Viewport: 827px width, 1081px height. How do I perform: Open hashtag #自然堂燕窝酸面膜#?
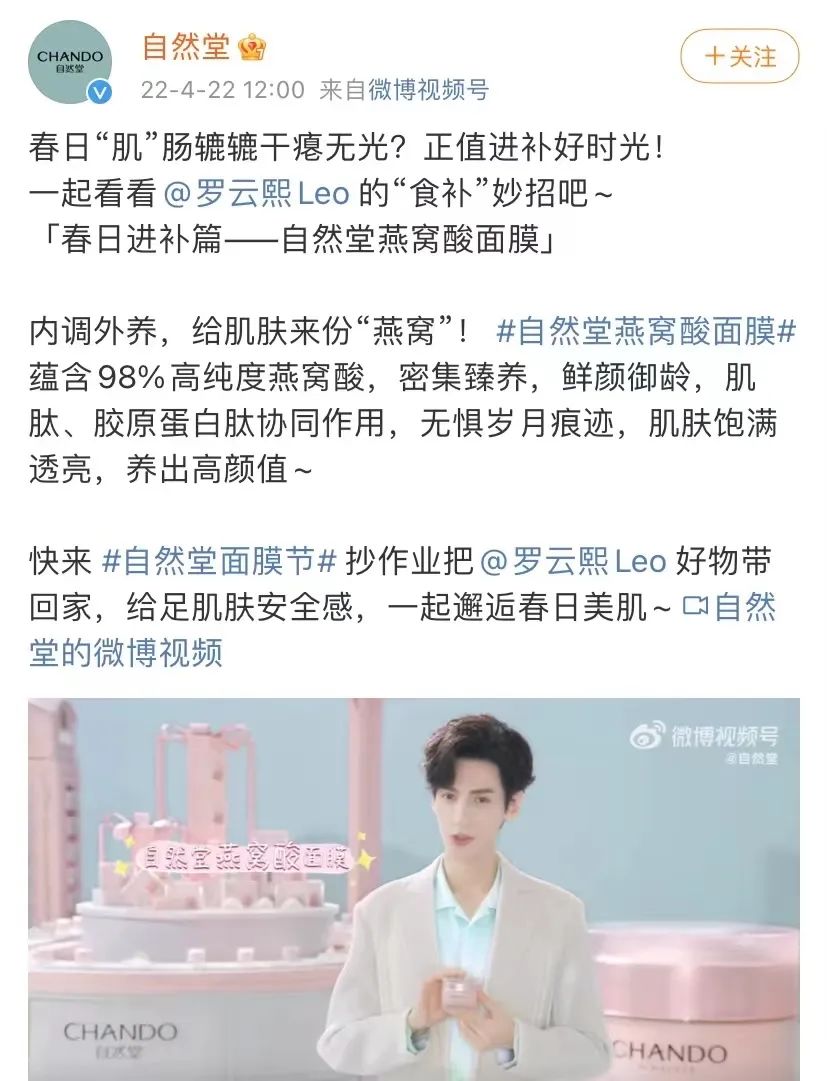point(646,332)
